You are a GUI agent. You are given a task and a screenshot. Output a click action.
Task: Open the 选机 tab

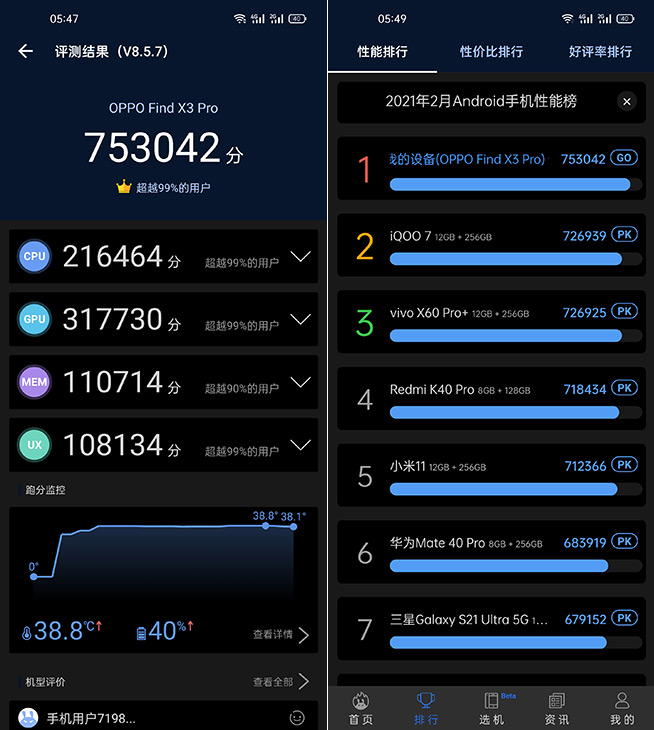click(x=492, y=709)
